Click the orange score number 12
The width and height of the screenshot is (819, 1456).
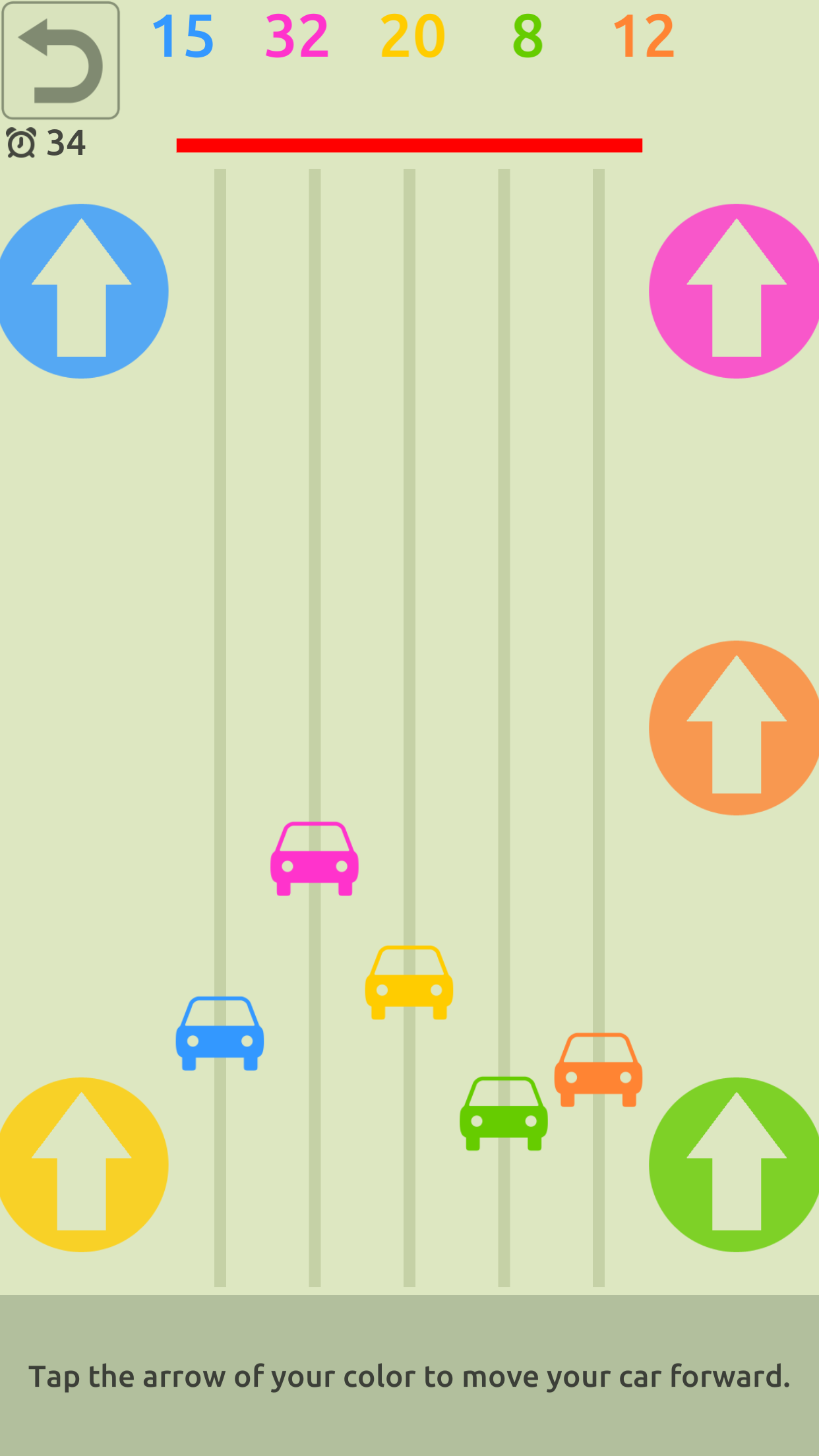point(644,36)
